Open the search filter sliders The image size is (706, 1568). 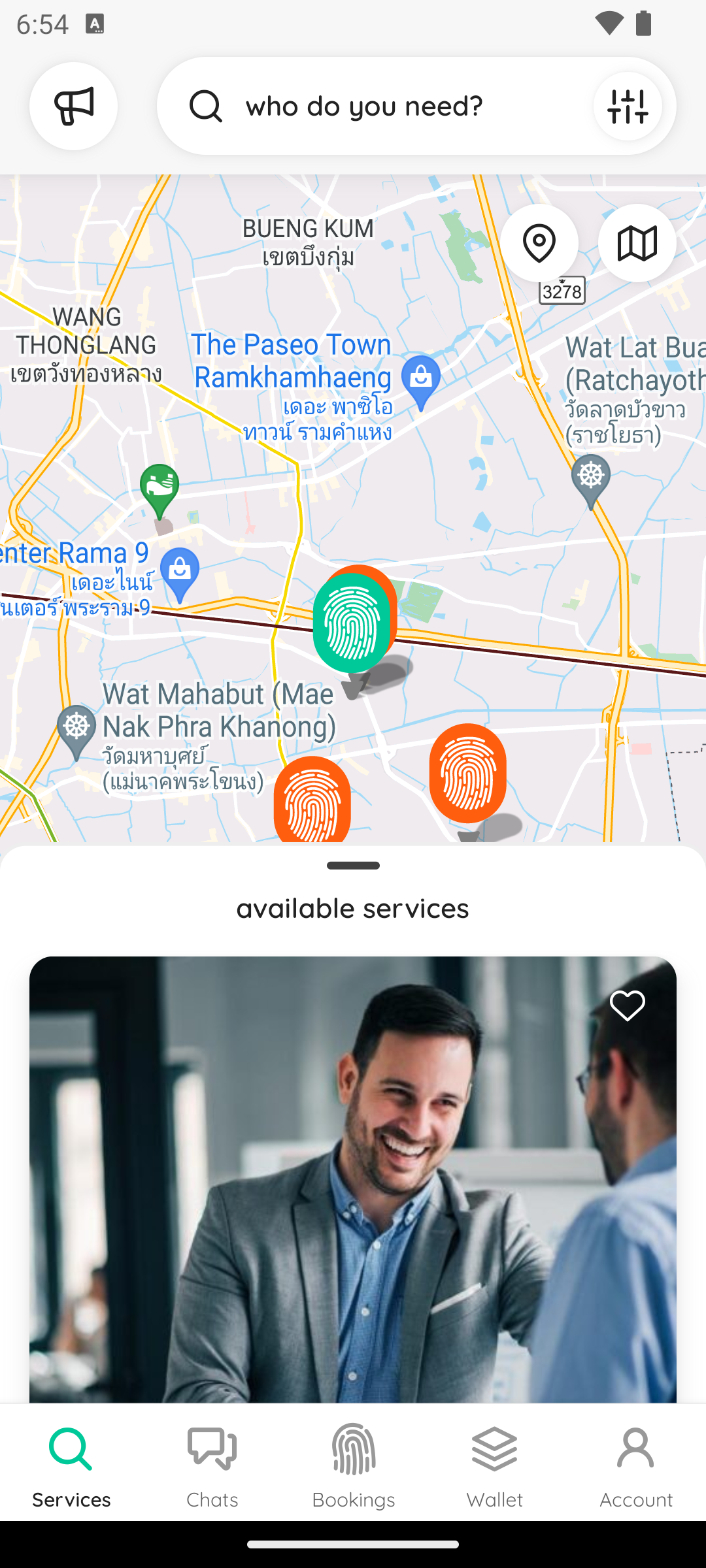click(x=627, y=106)
